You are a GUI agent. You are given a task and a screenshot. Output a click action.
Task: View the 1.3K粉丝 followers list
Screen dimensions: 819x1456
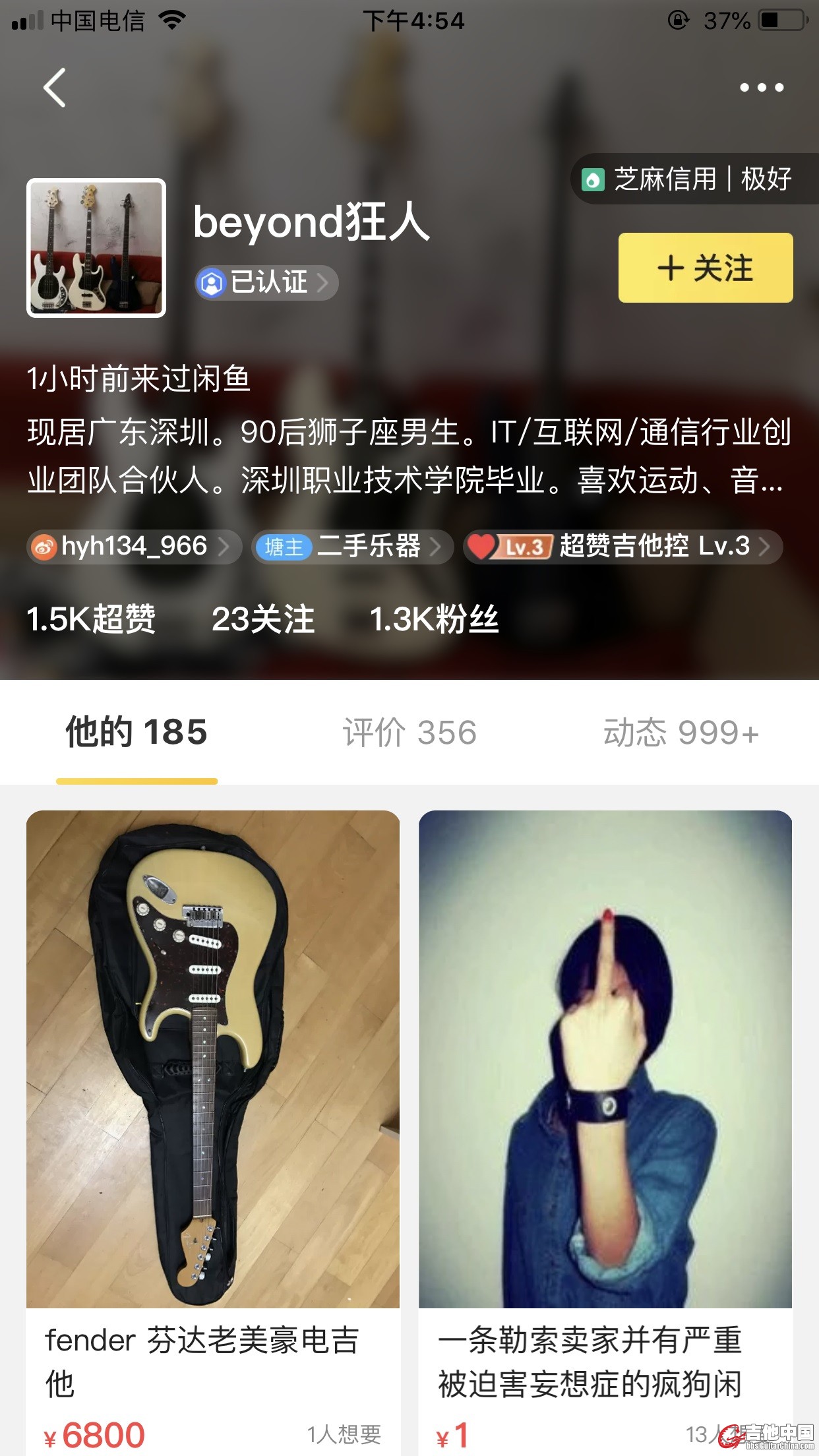click(434, 619)
